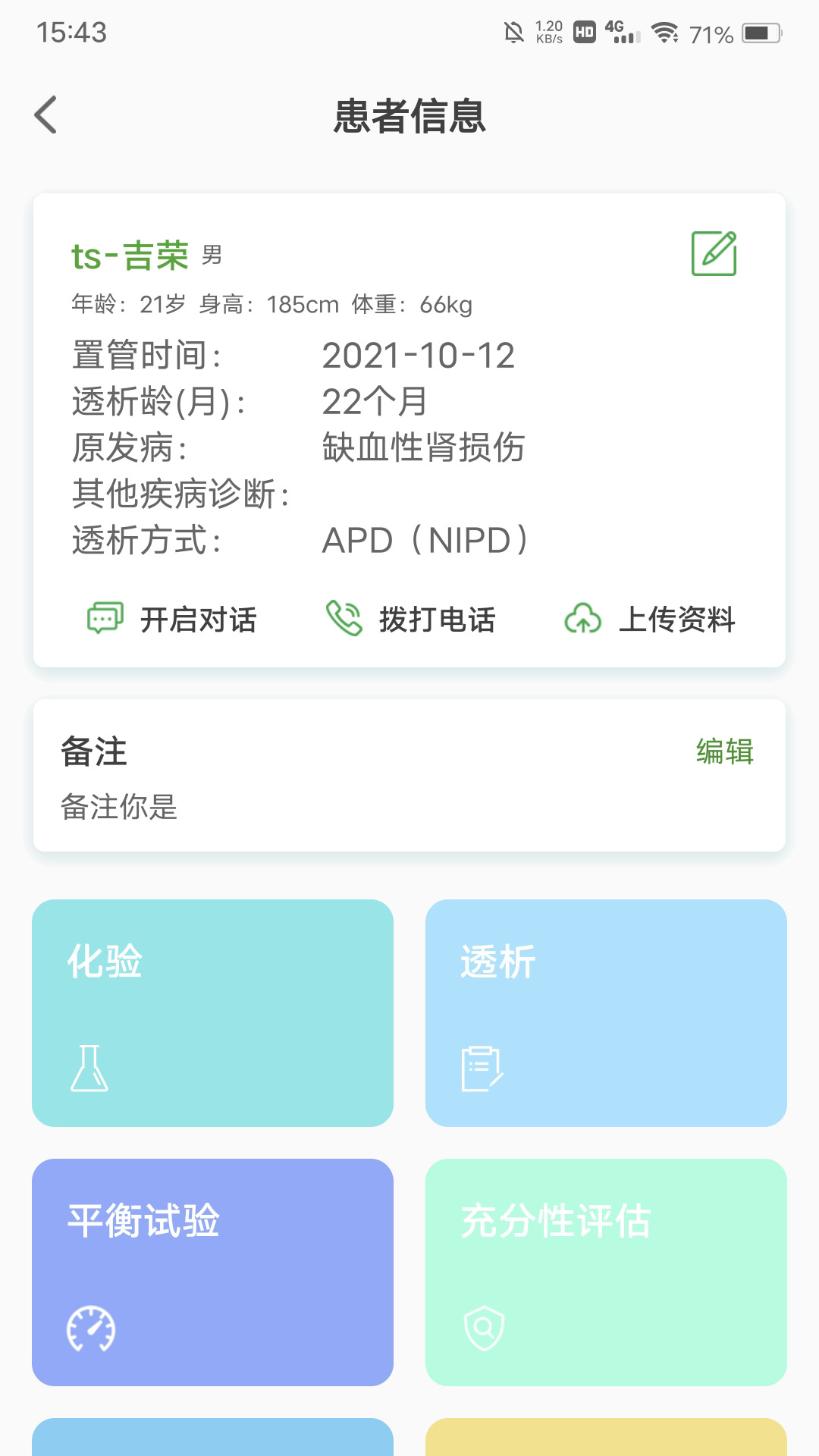Call the patient with 拨打电话
This screenshot has width=819, height=1456.
tap(410, 620)
